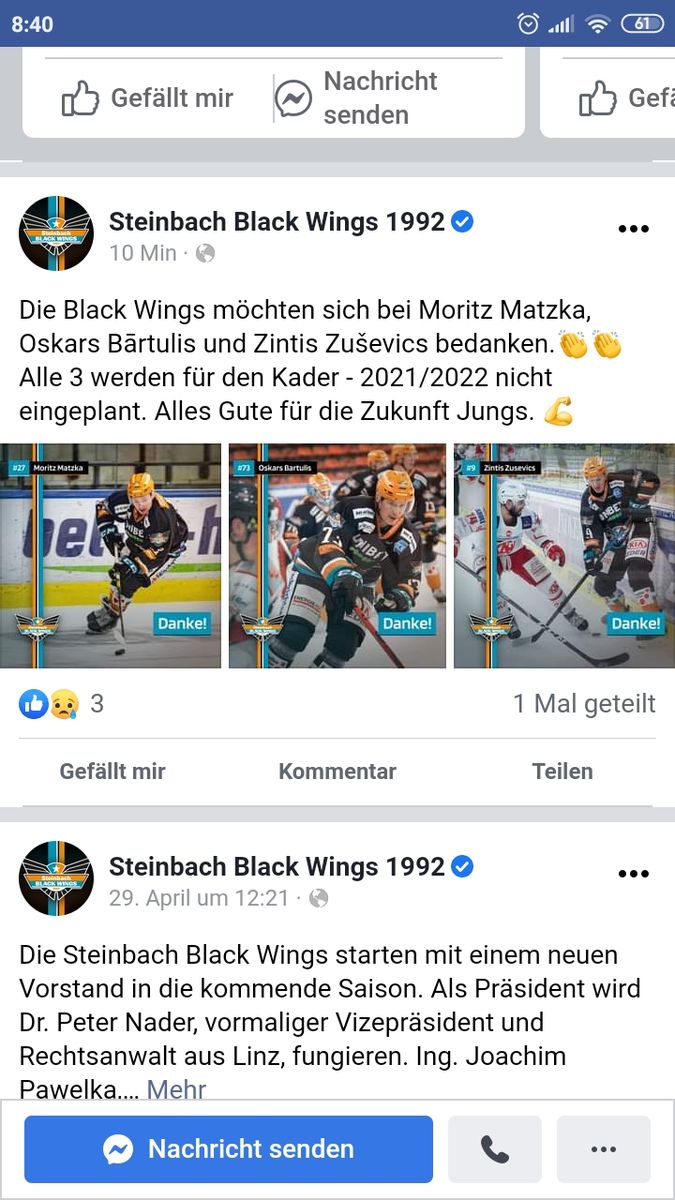
Task: Open options menu for the 10 Min post
Action: tap(633, 230)
